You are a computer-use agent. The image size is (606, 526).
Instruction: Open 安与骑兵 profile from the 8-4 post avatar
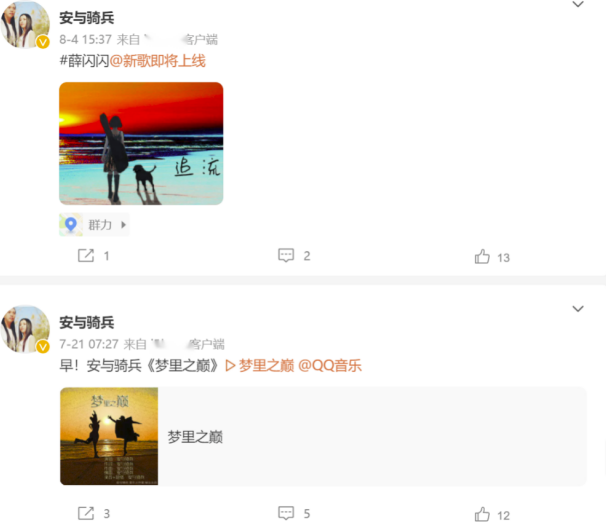pyautogui.click(x=26, y=24)
